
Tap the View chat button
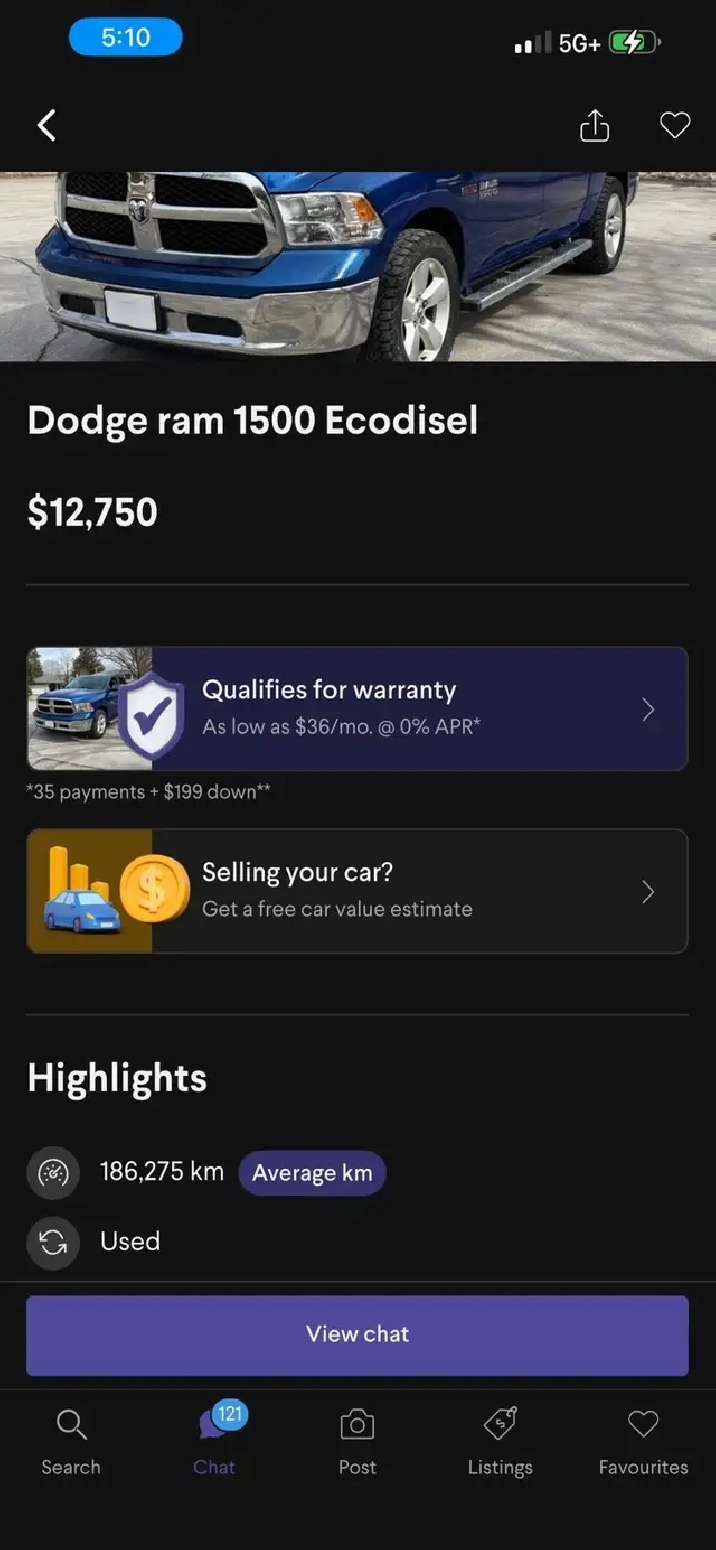pyautogui.click(x=357, y=1335)
